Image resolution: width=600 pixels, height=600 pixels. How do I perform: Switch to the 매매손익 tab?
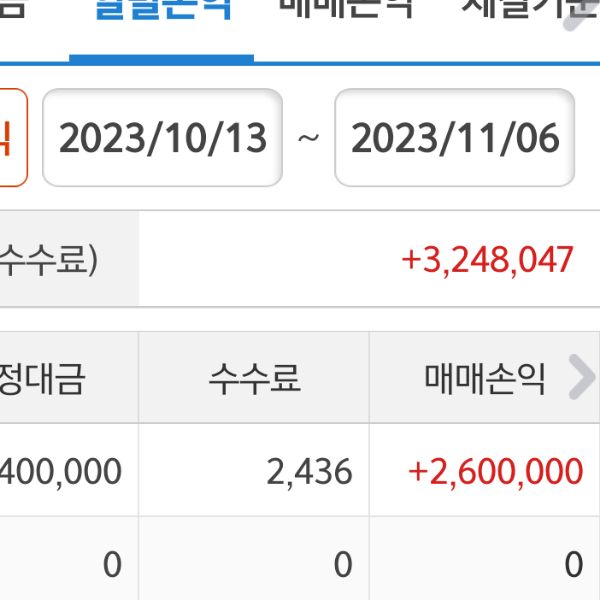345,12
